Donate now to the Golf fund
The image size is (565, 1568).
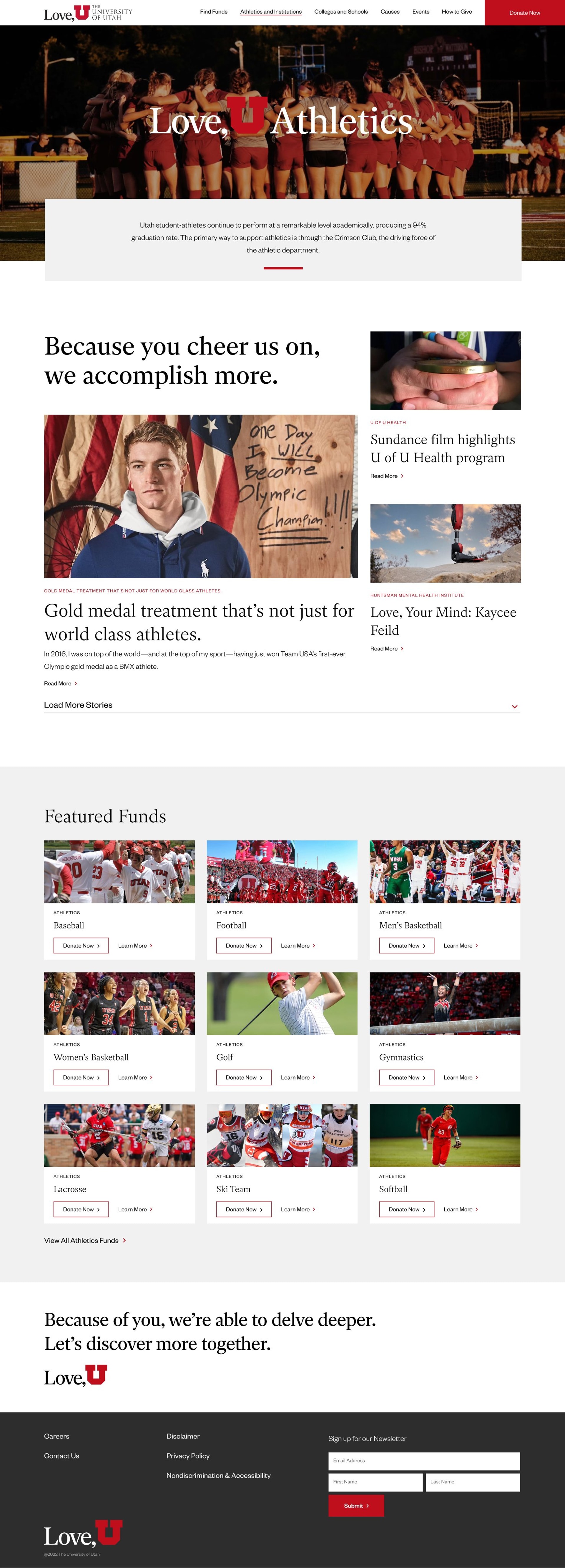243,1077
